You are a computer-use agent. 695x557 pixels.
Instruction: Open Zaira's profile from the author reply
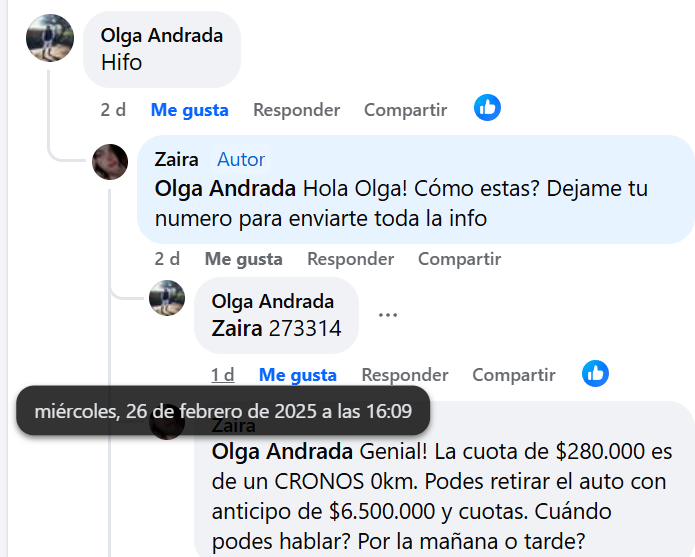tap(176, 159)
